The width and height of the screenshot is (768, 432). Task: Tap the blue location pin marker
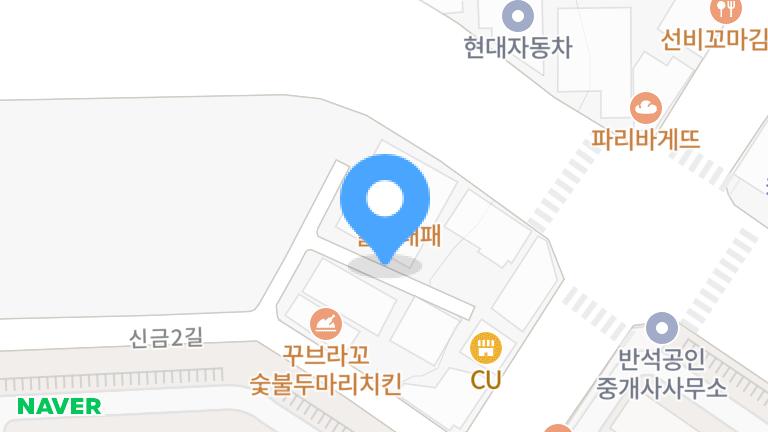[x=385, y=204]
